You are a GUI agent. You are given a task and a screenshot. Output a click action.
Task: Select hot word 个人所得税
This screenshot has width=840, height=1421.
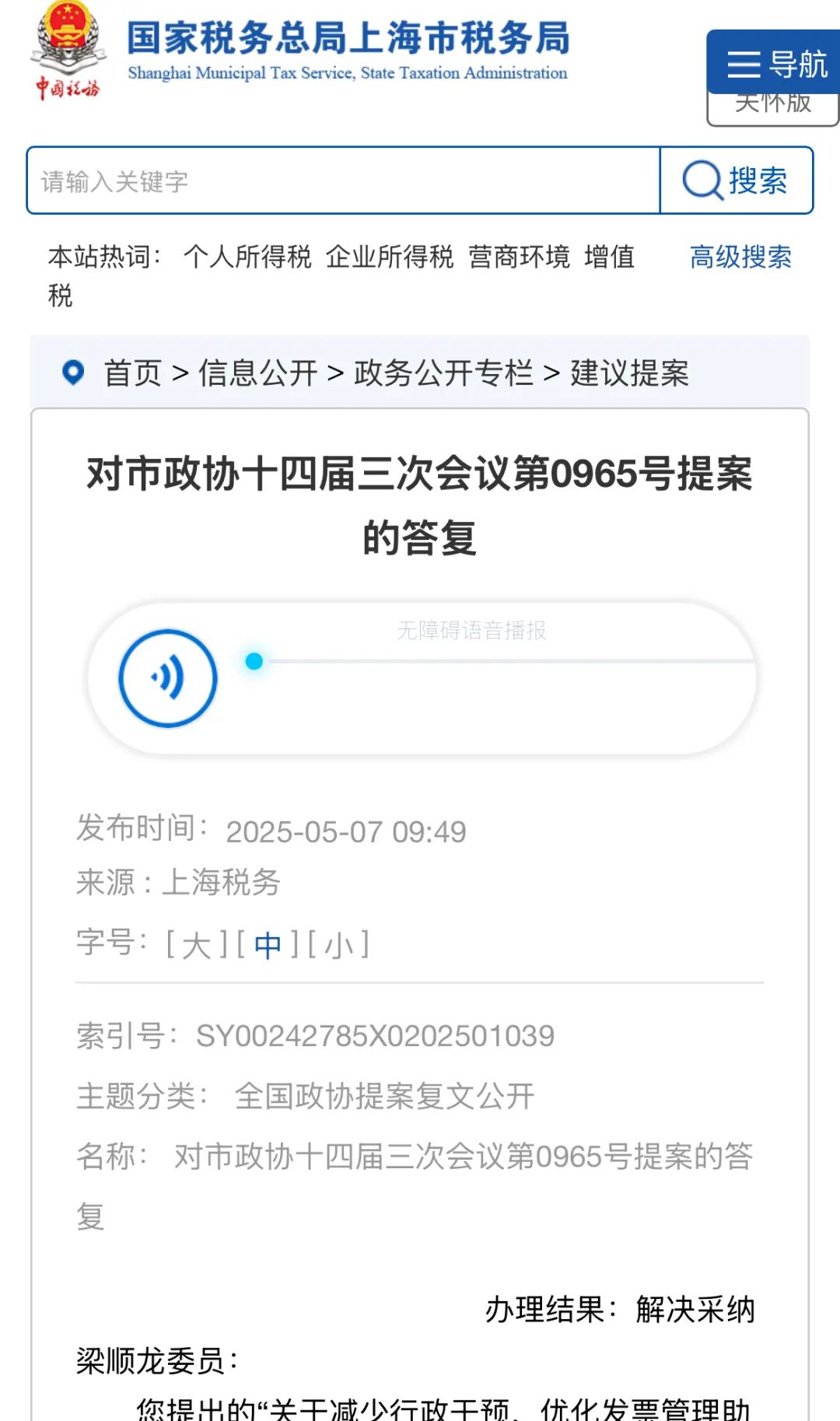[x=247, y=257]
